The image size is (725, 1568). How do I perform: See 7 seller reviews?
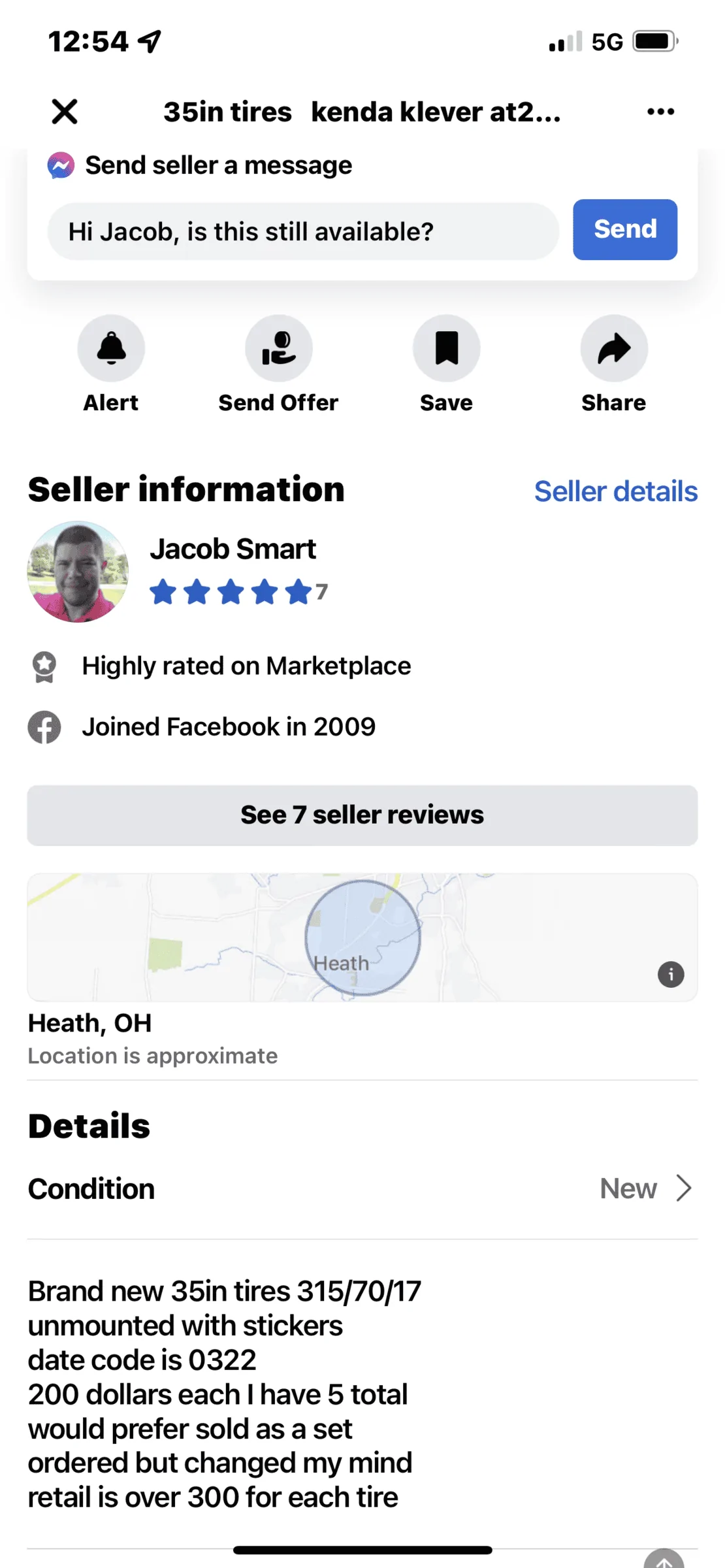(x=362, y=815)
